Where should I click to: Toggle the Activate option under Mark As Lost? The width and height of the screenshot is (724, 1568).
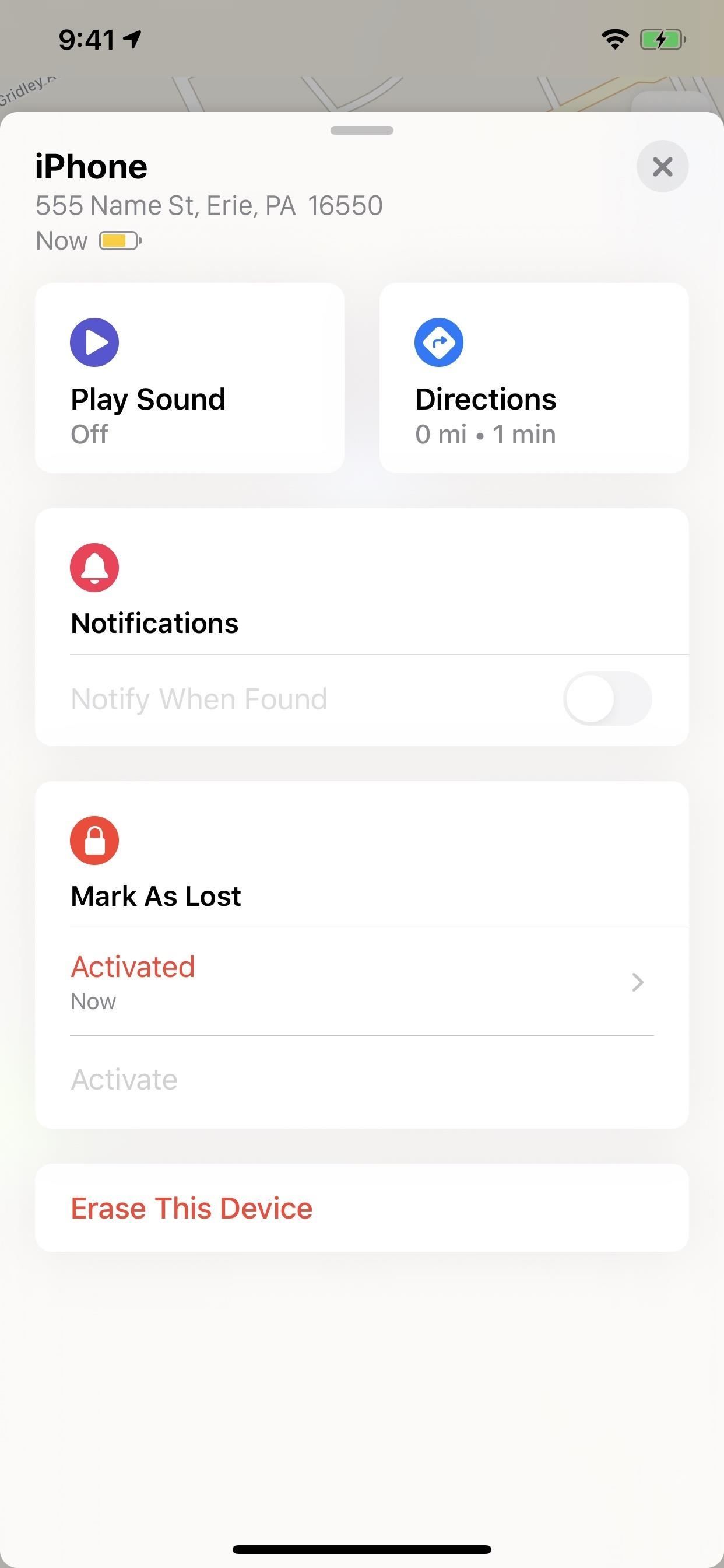(124, 1079)
